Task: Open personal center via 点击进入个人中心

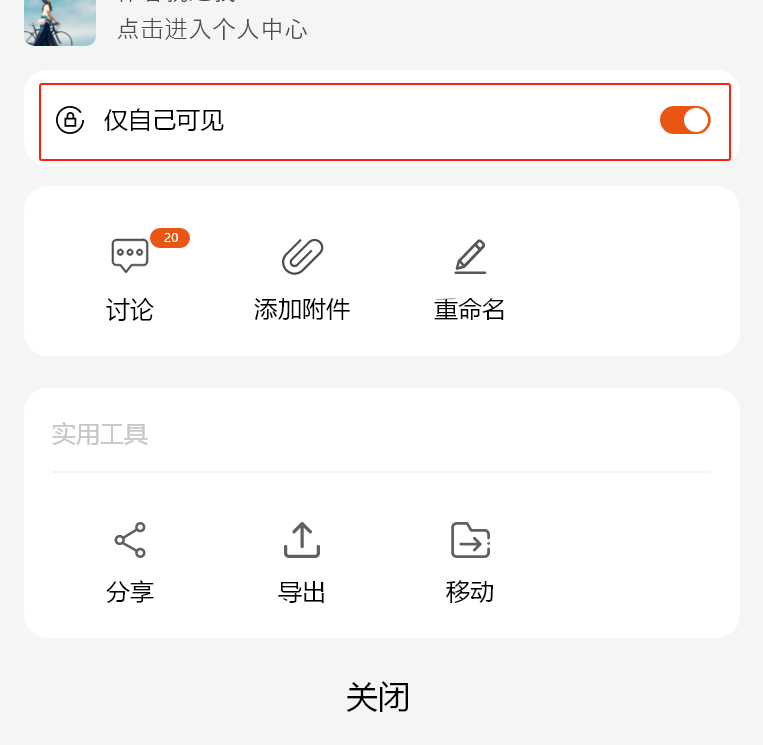Action: click(x=212, y=29)
